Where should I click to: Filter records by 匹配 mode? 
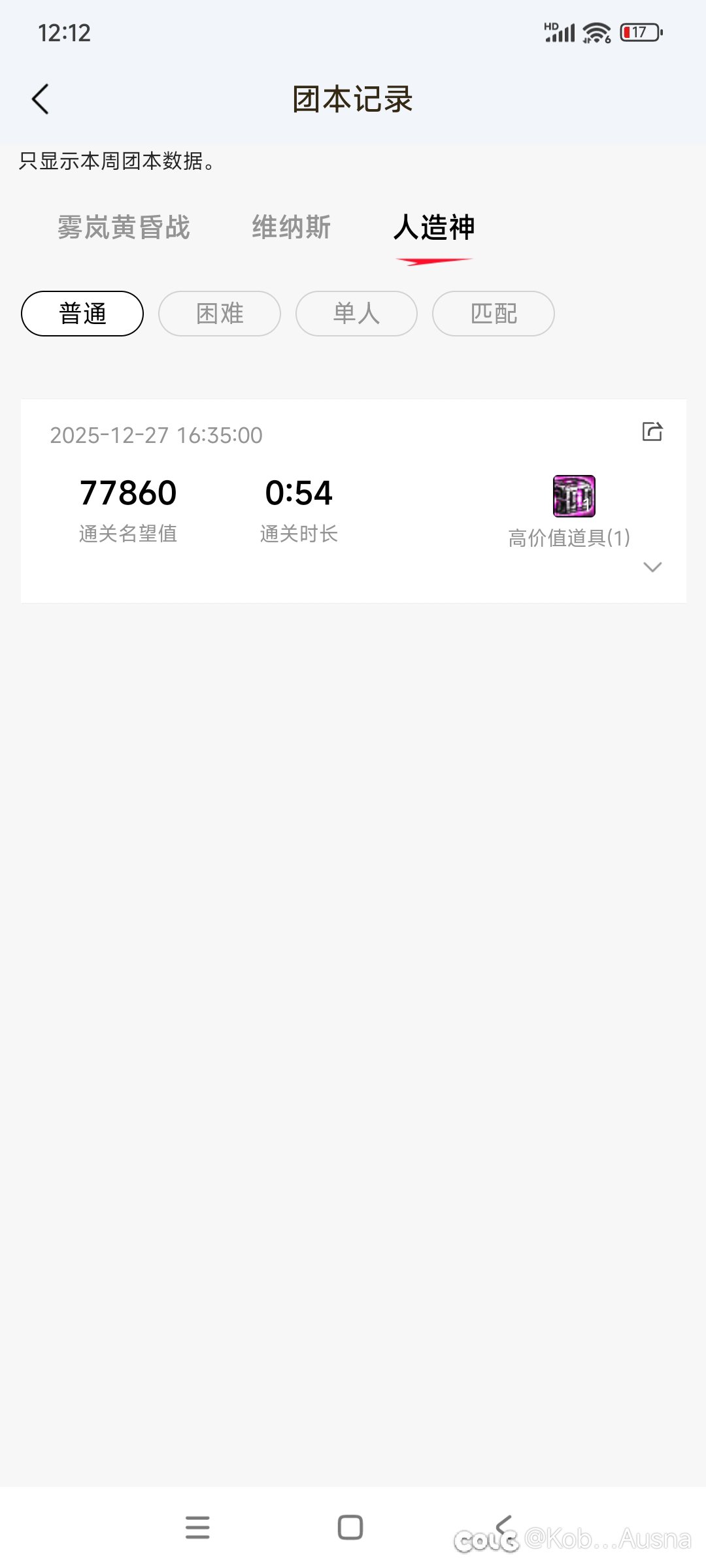click(x=494, y=314)
